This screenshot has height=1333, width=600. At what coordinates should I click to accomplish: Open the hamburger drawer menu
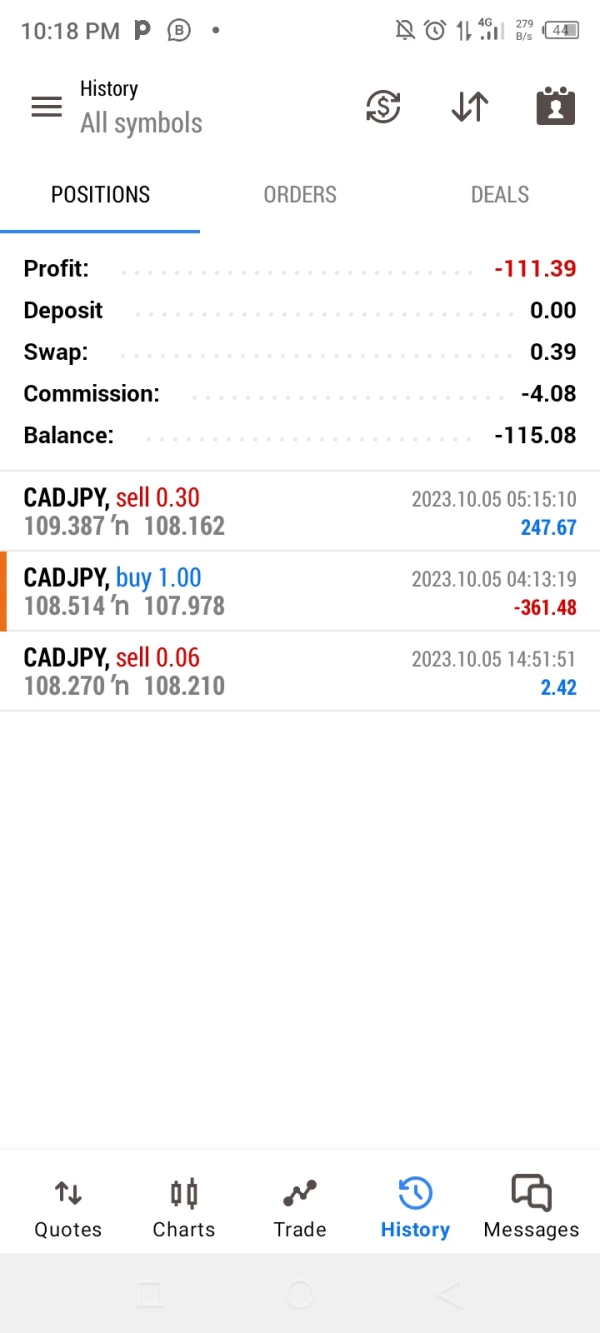coord(46,107)
